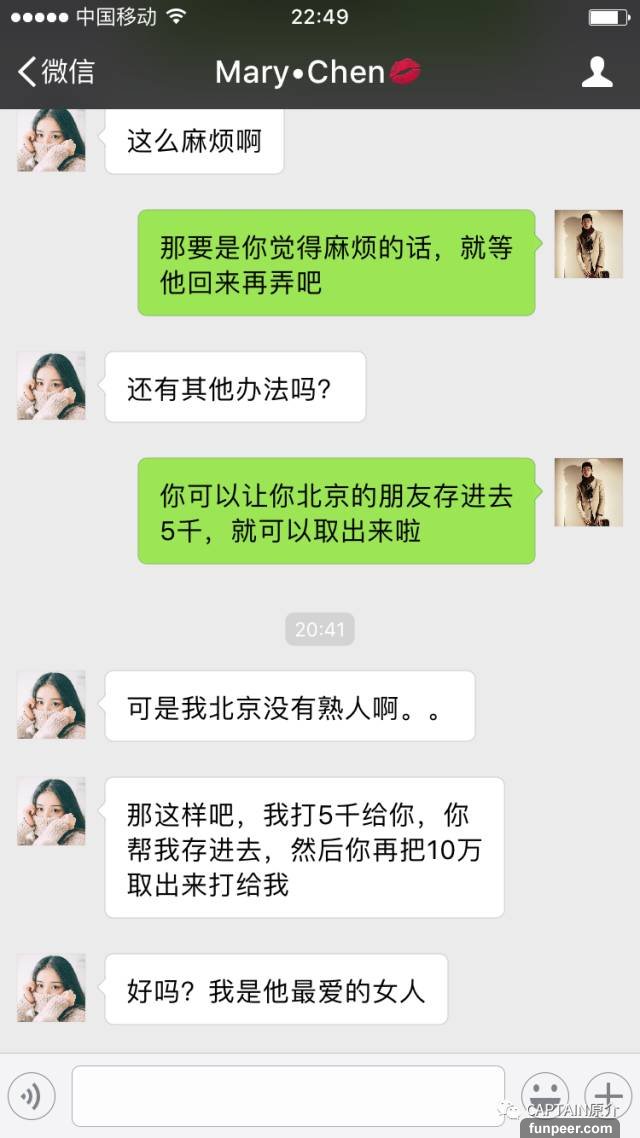Switch to voice message input
640x1138 pixels.
31,1097
